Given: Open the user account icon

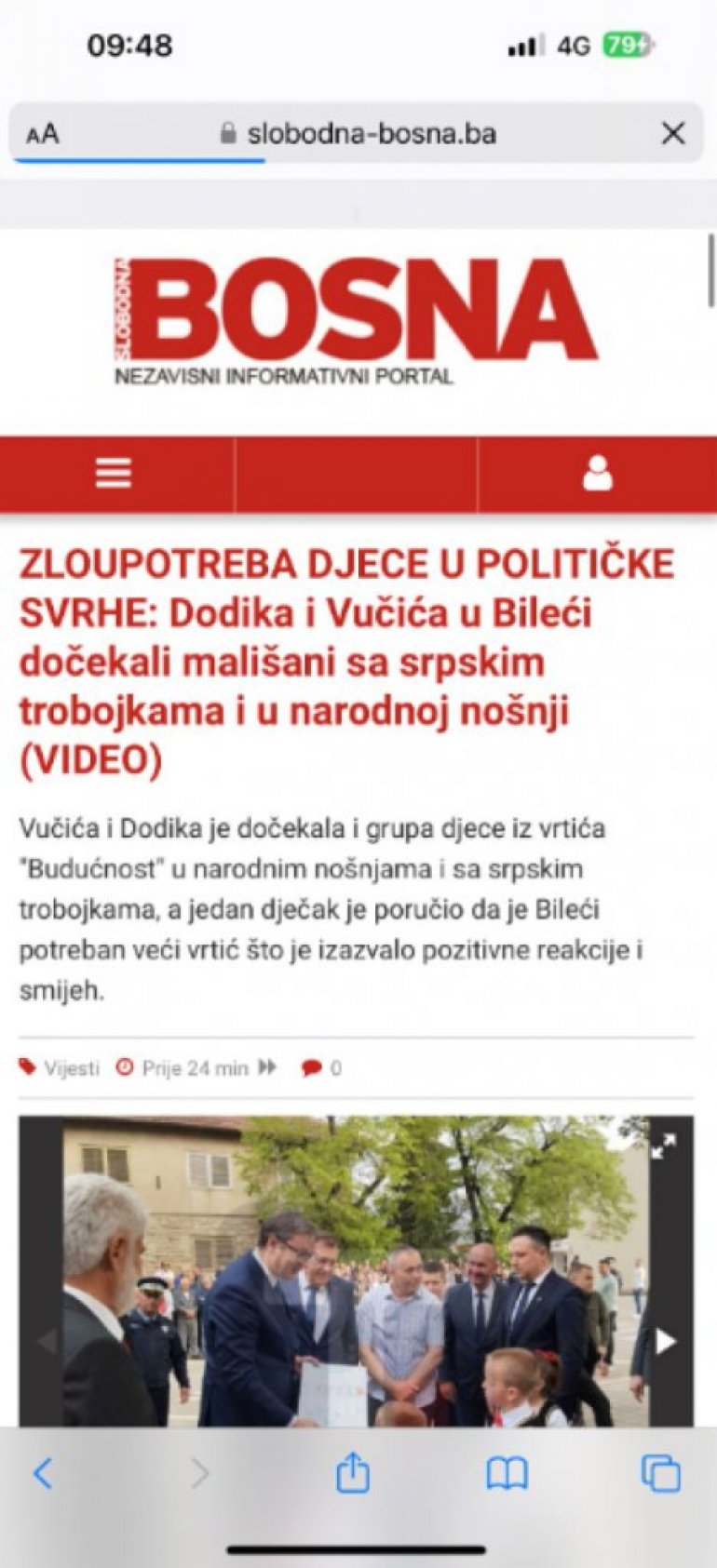Looking at the screenshot, I should (x=597, y=474).
